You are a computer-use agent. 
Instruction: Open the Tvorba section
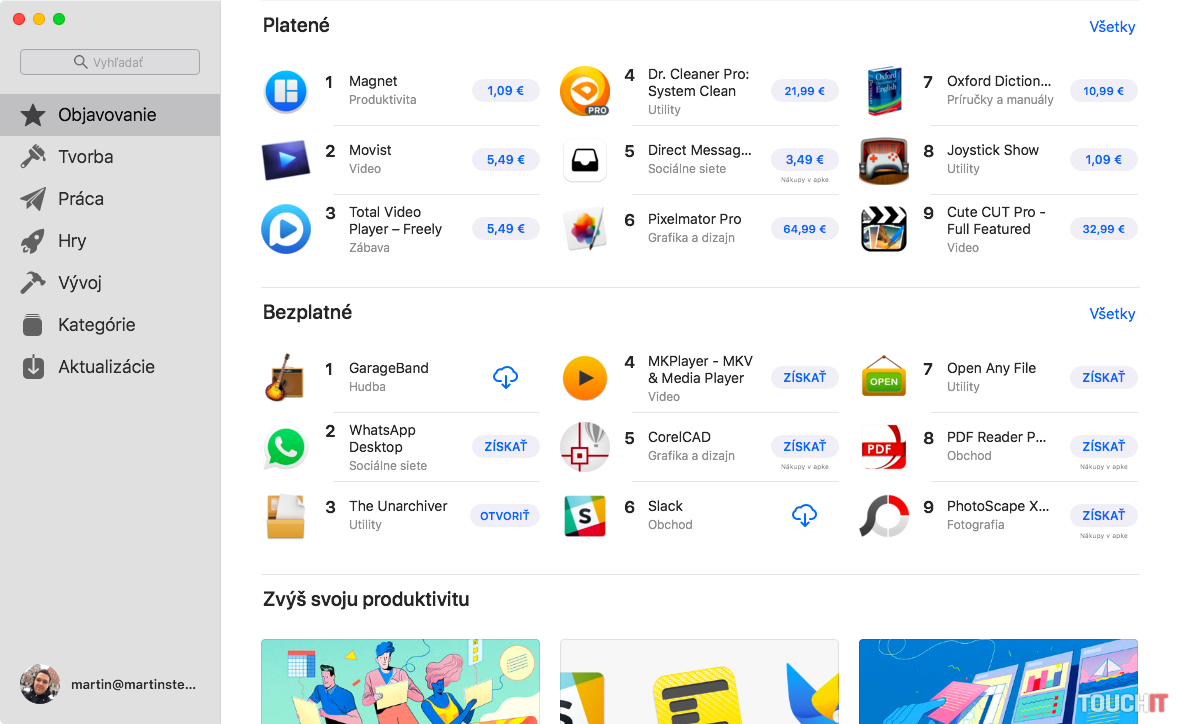coord(86,157)
